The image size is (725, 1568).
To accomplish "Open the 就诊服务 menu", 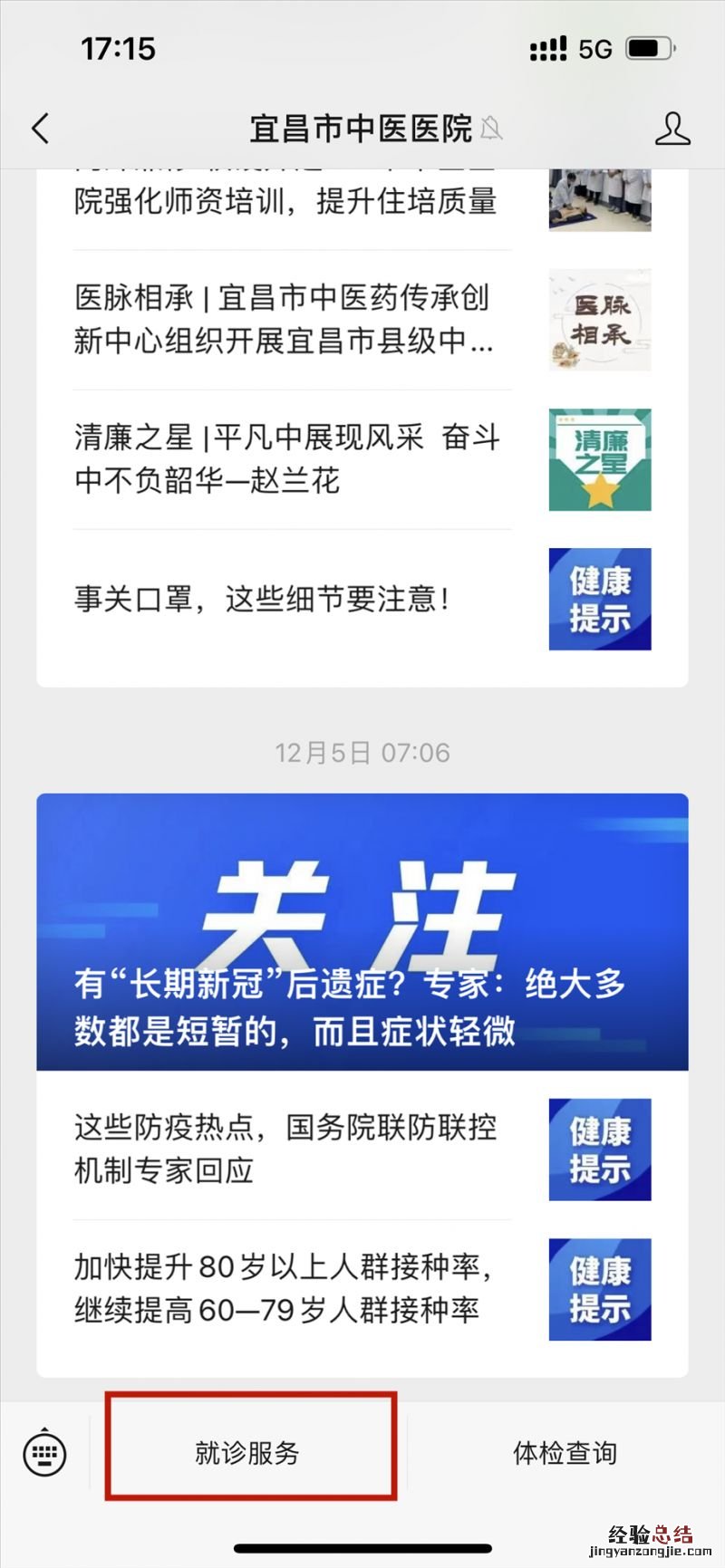I will coord(247,1452).
